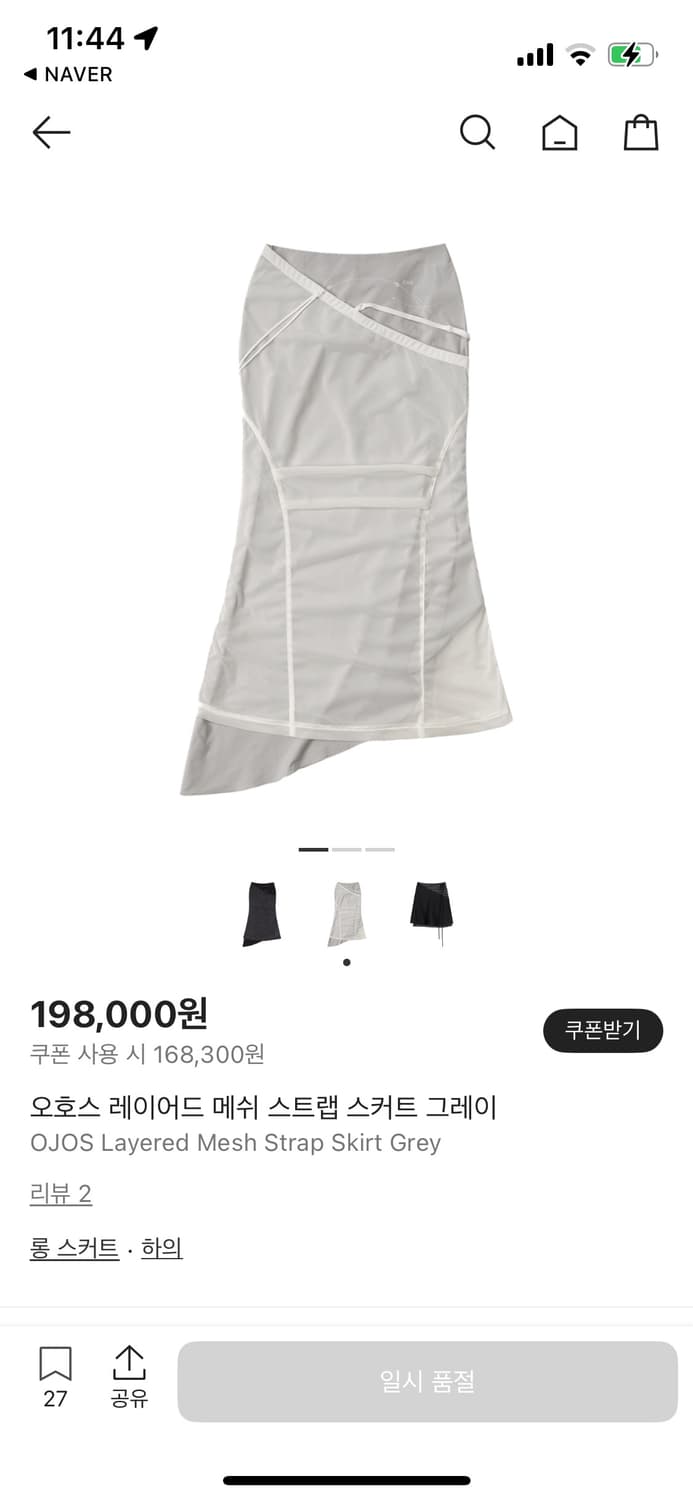
Task: Open the 리뷰 2 reviews link
Action: pyautogui.click(x=61, y=1193)
